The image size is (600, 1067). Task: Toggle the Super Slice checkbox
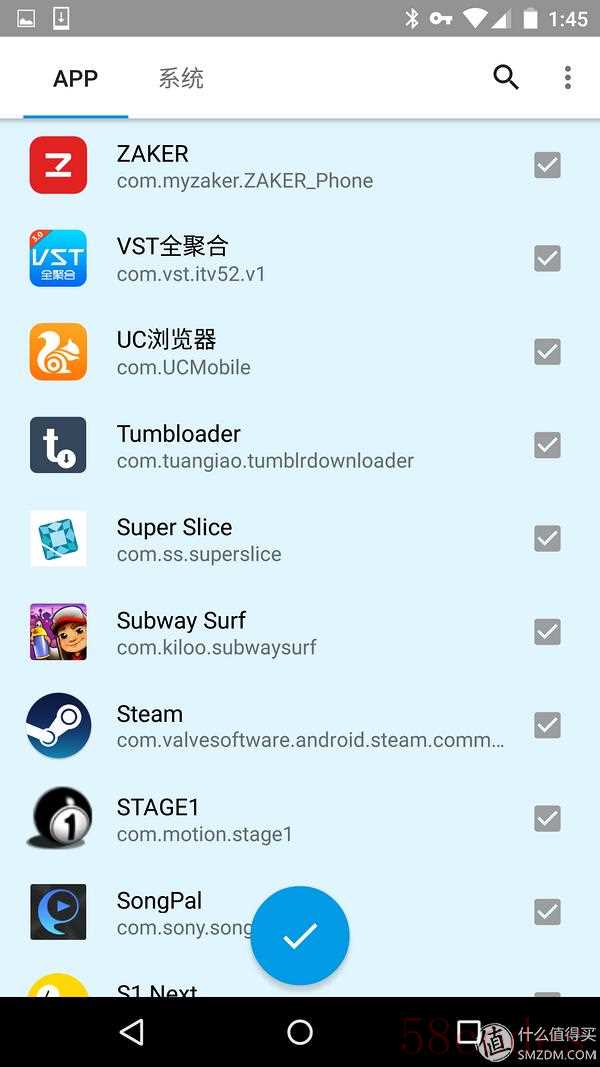[x=547, y=538]
